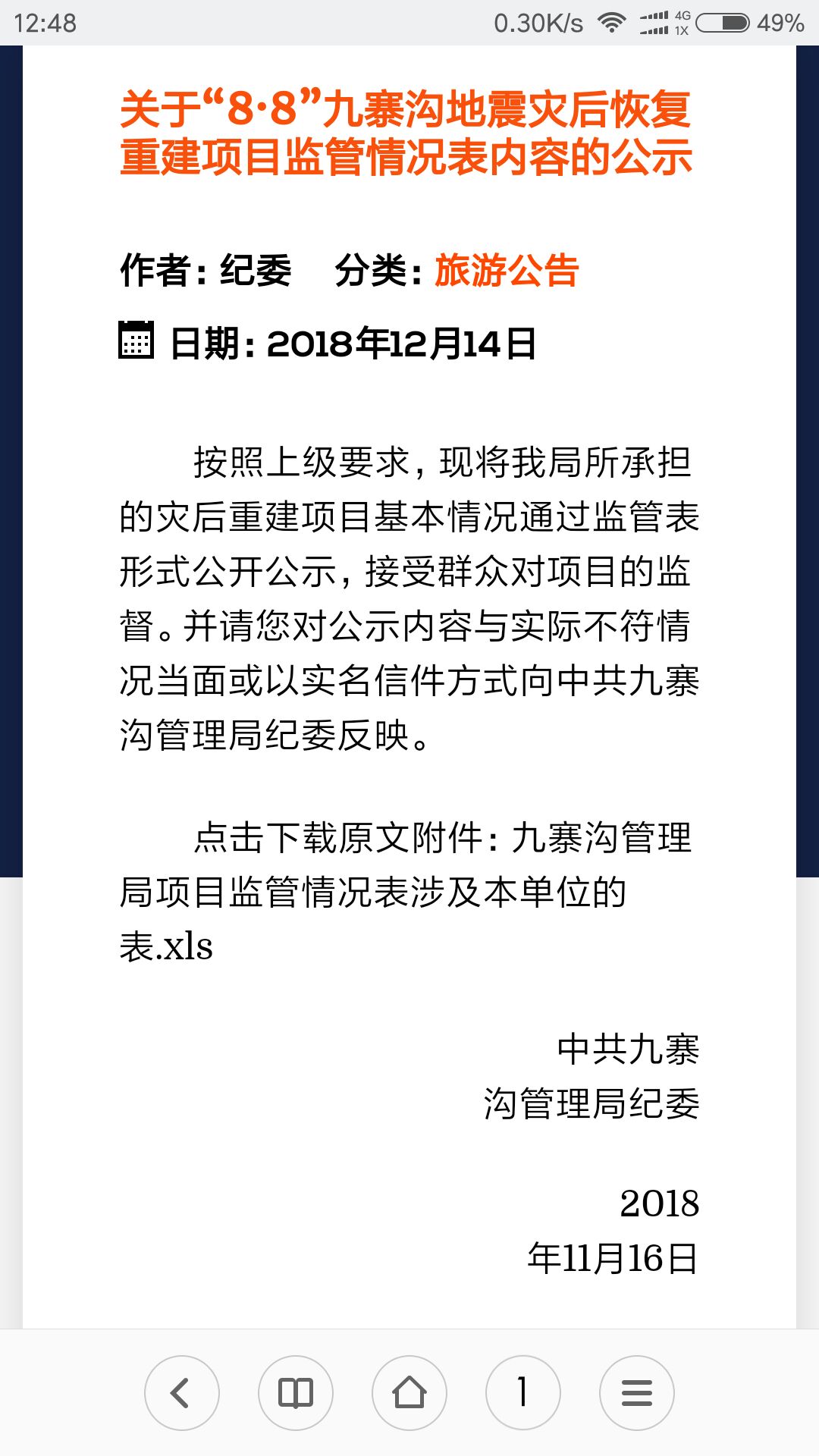
Task: Open the tabs switcher showing 1
Action: coord(523,1393)
